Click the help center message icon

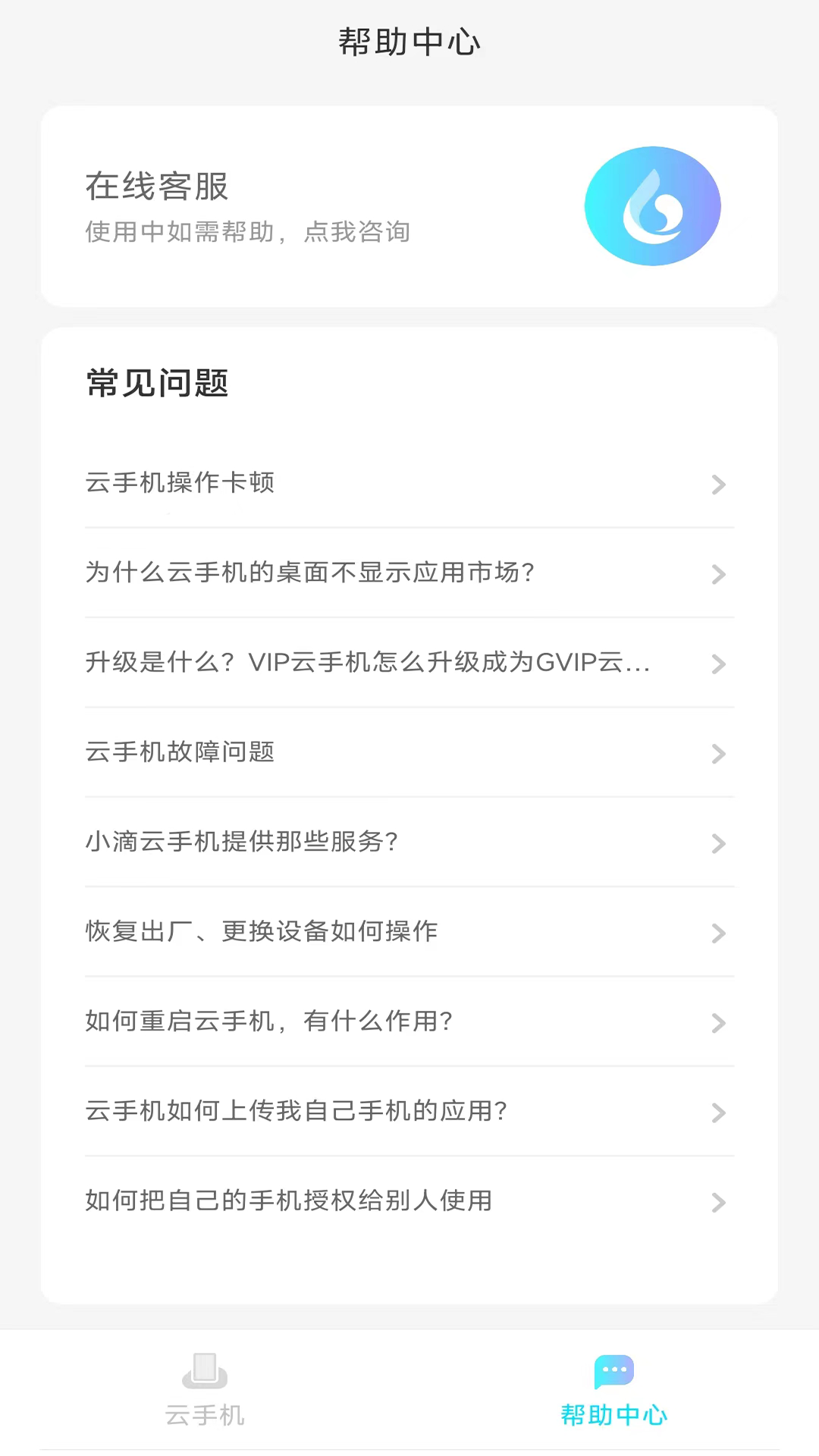(613, 1370)
